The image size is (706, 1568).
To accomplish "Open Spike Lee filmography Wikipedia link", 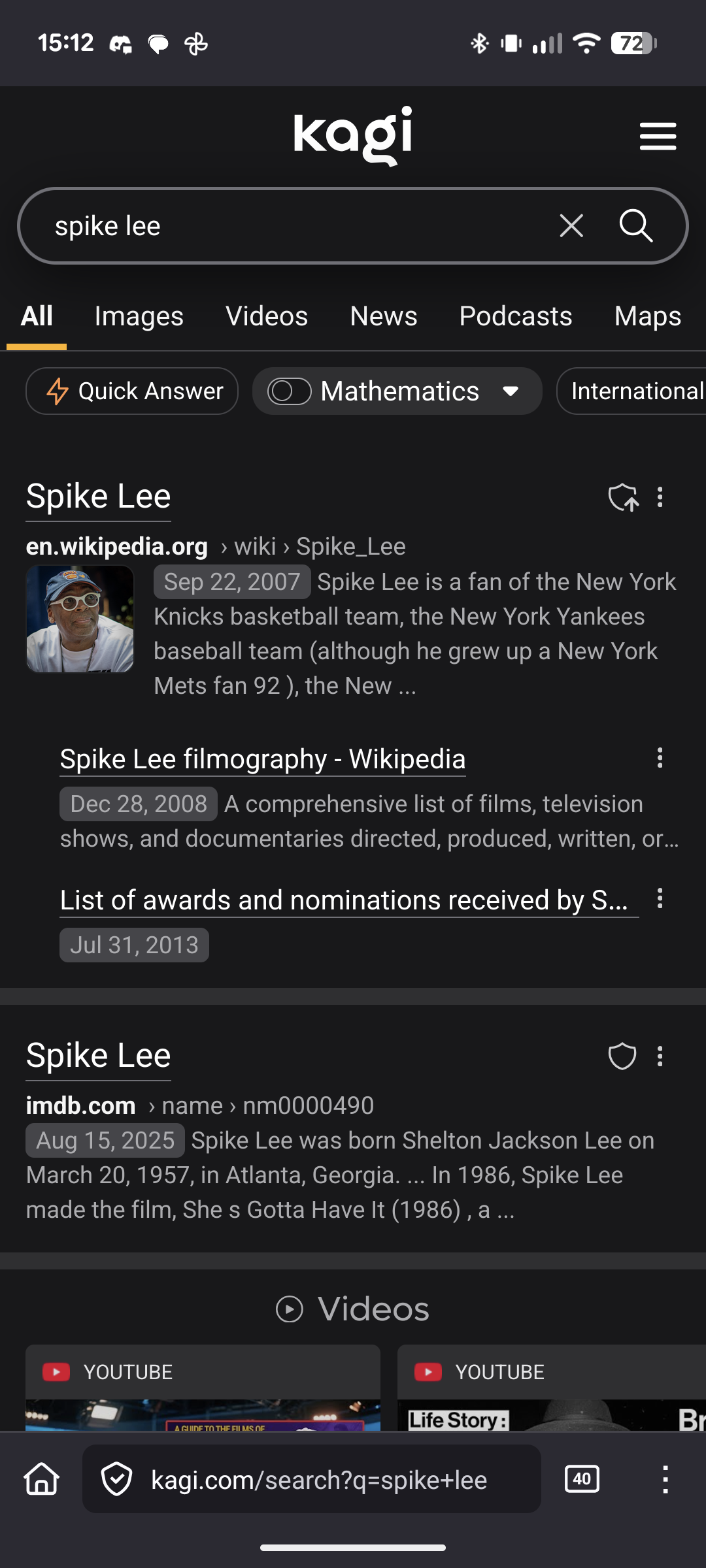I will pyautogui.click(x=262, y=759).
